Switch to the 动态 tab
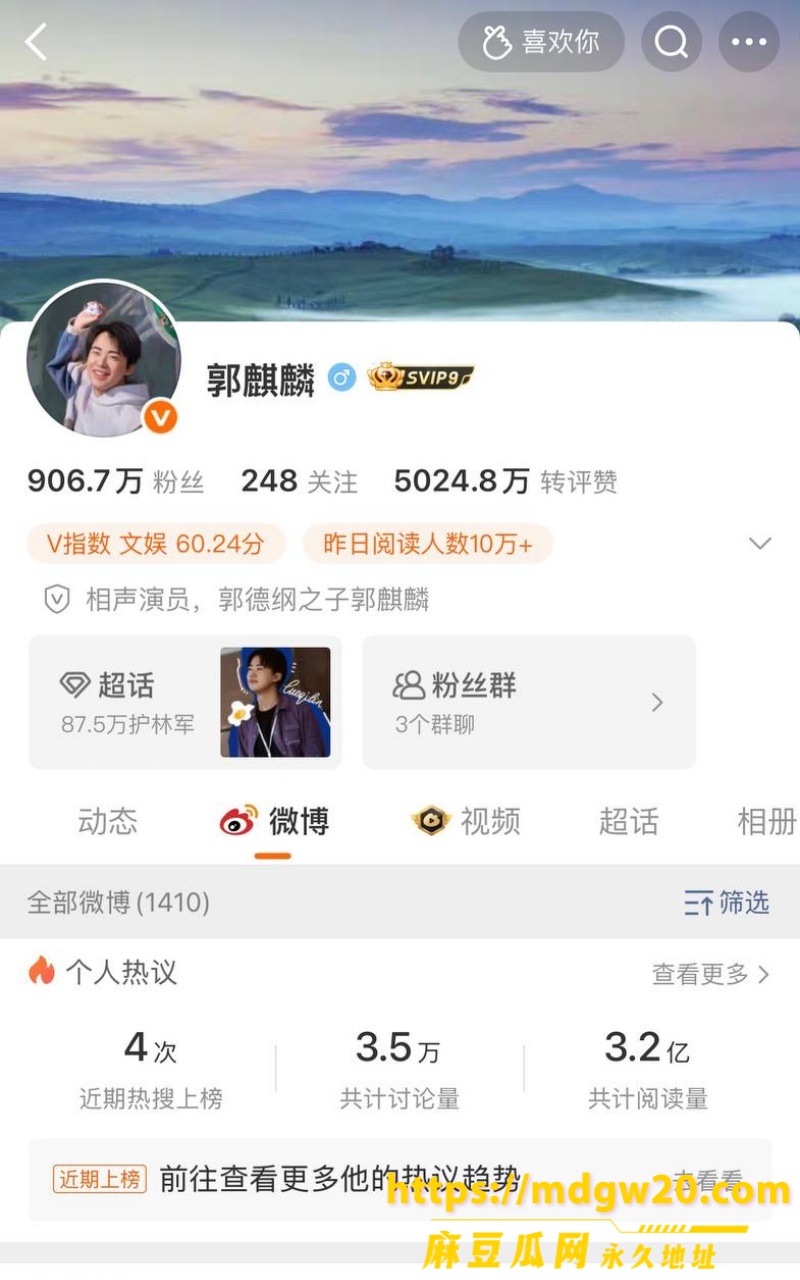The height and width of the screenshot is (1280, 800). (108, 822)
